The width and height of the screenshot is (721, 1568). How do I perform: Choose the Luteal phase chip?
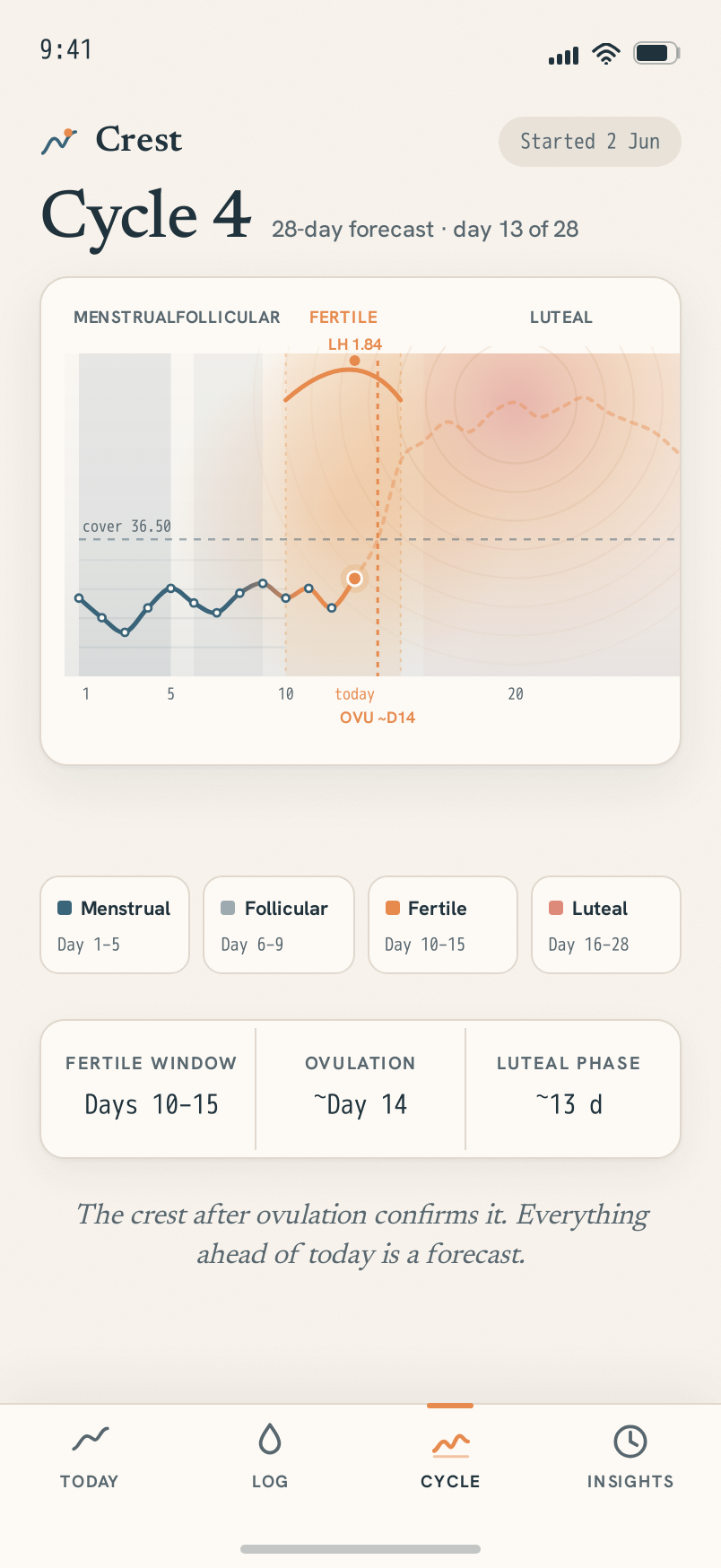[606, 925]
